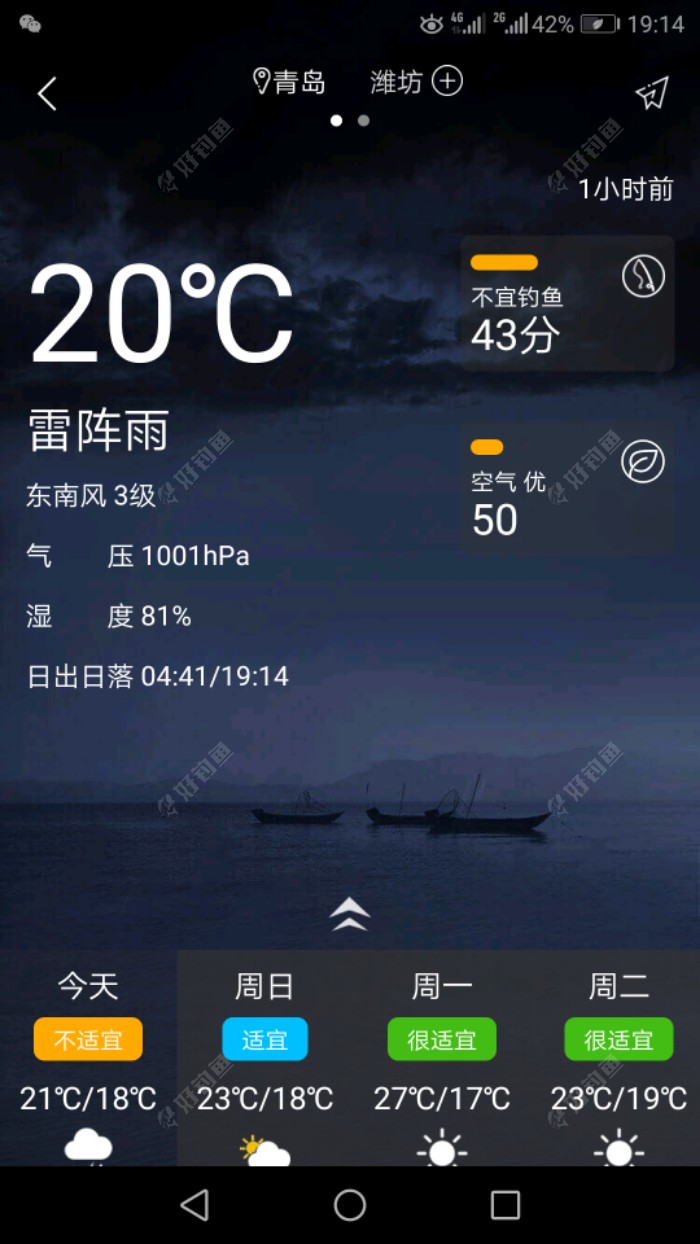
Task: View 周日 forecast marked 适宜
Action: (265, 1058)
